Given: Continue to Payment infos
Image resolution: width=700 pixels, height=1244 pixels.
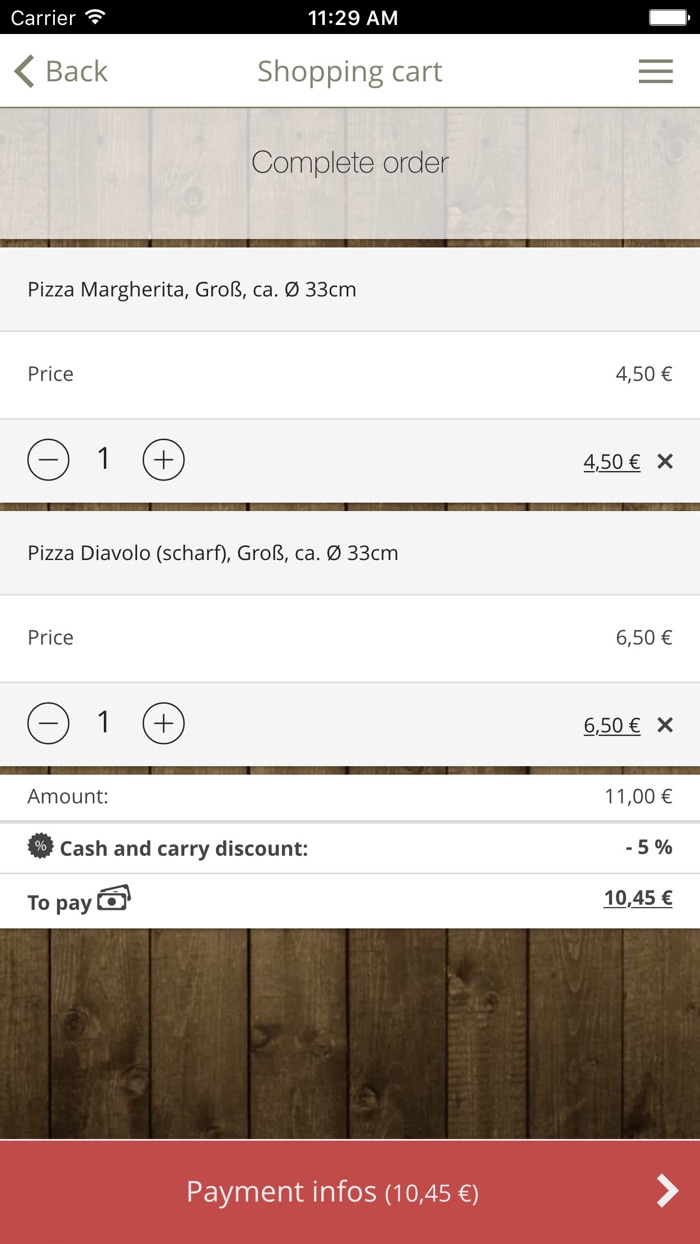Looking at the screenshot, I should pyautogui.click(x=350, y=1191).
